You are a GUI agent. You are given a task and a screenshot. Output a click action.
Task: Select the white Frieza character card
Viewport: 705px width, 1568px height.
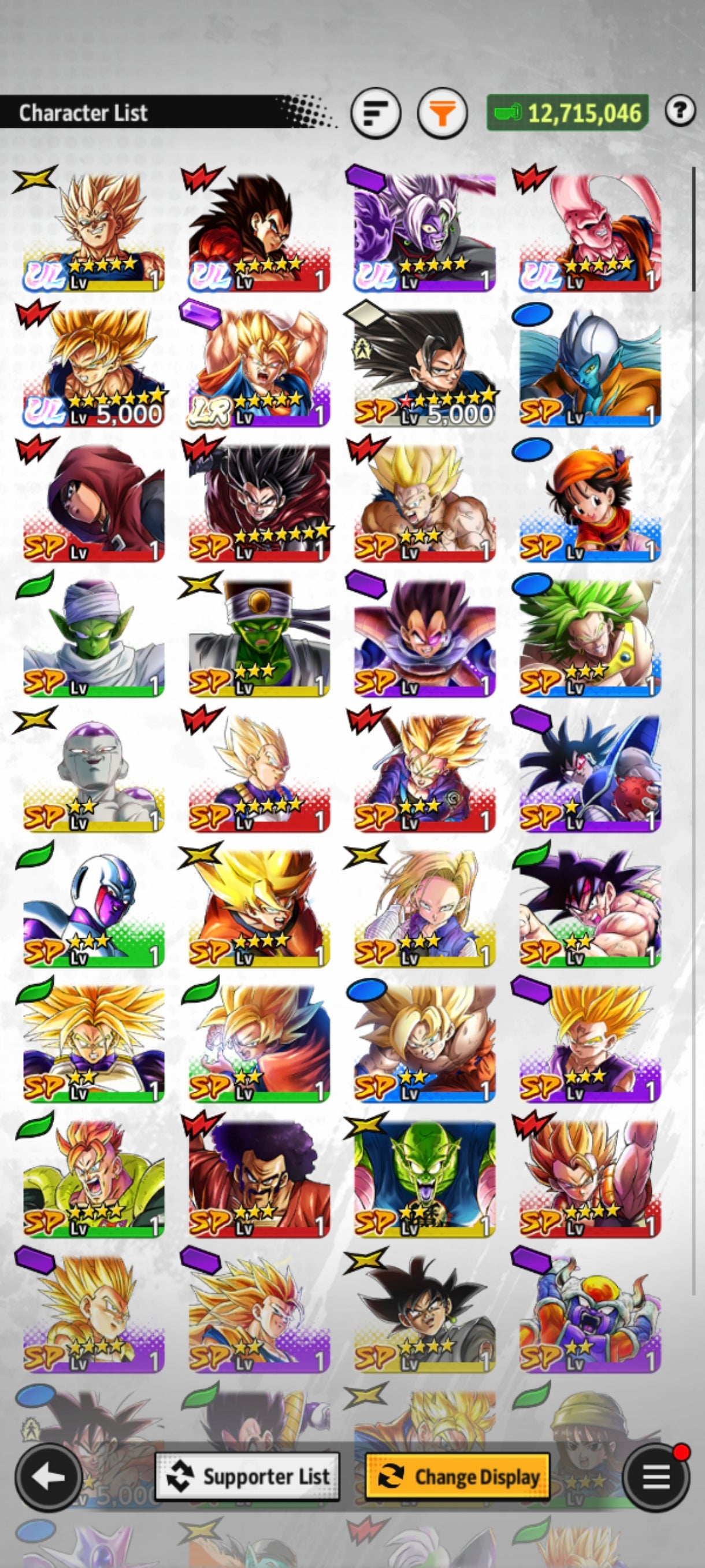tap(93, 773)
